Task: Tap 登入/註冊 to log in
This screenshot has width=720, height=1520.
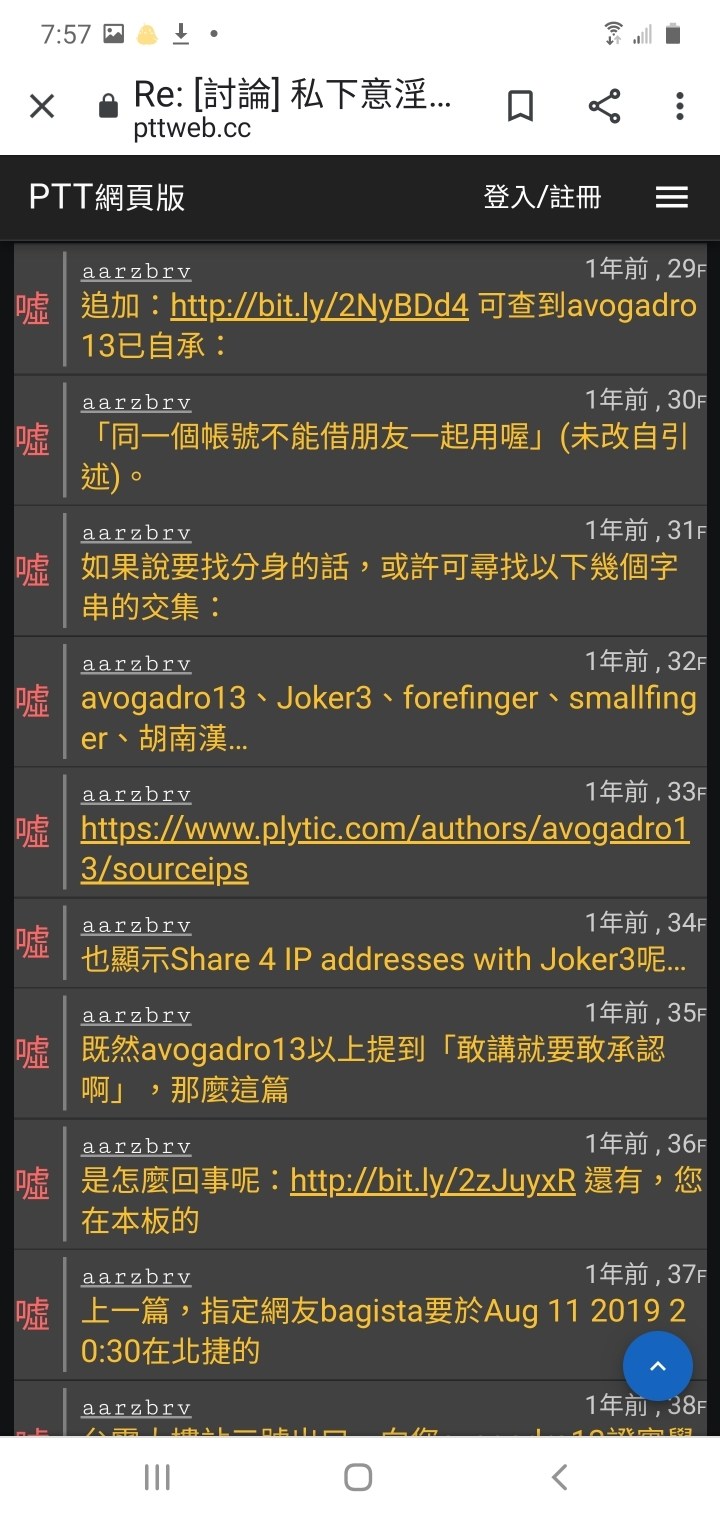Action: pos(542,197)
